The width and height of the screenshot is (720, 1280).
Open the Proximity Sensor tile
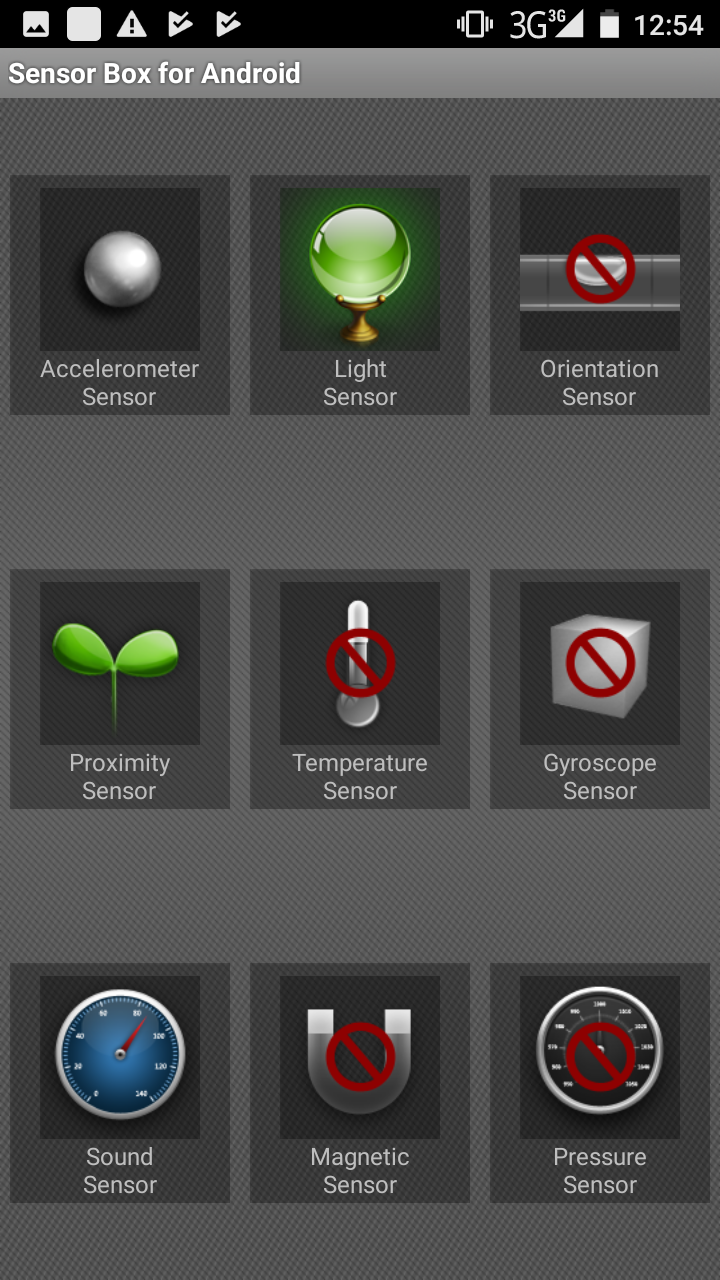click(x=120, y=689)
